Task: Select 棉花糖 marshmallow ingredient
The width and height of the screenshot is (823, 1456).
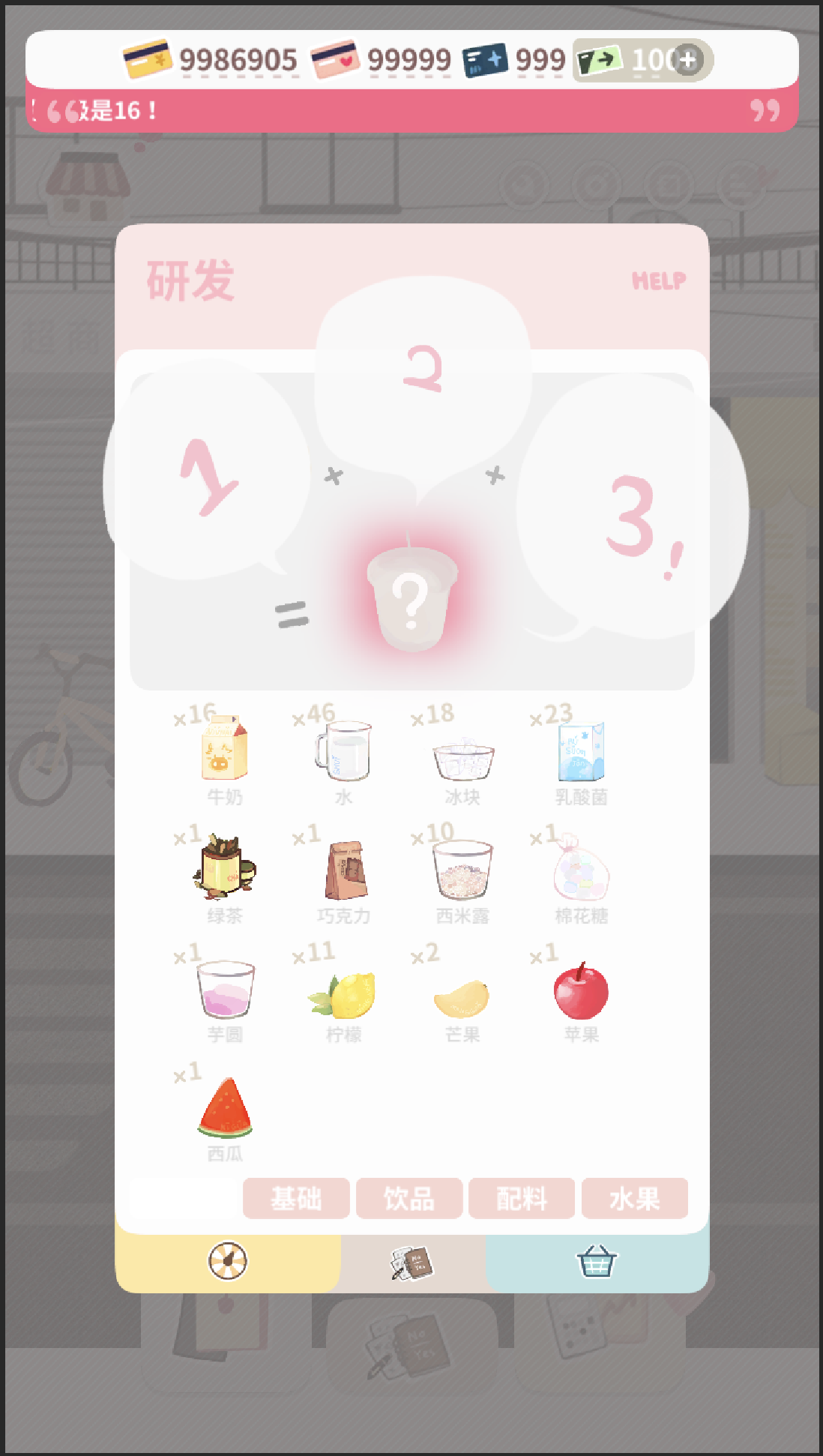Action: coord(581,870)
